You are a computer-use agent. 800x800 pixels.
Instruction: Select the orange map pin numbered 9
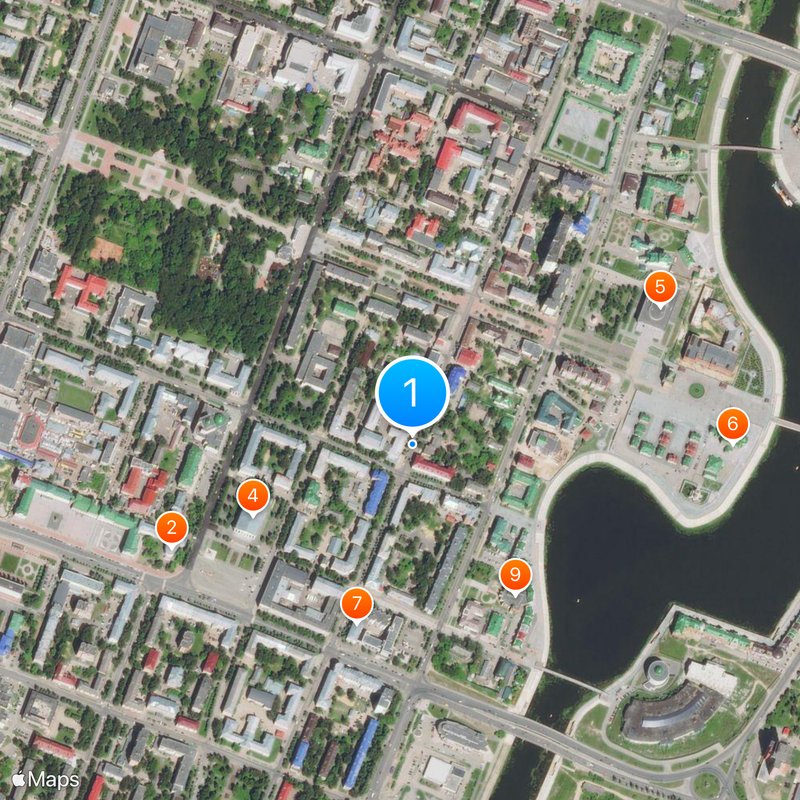point(515,575)
